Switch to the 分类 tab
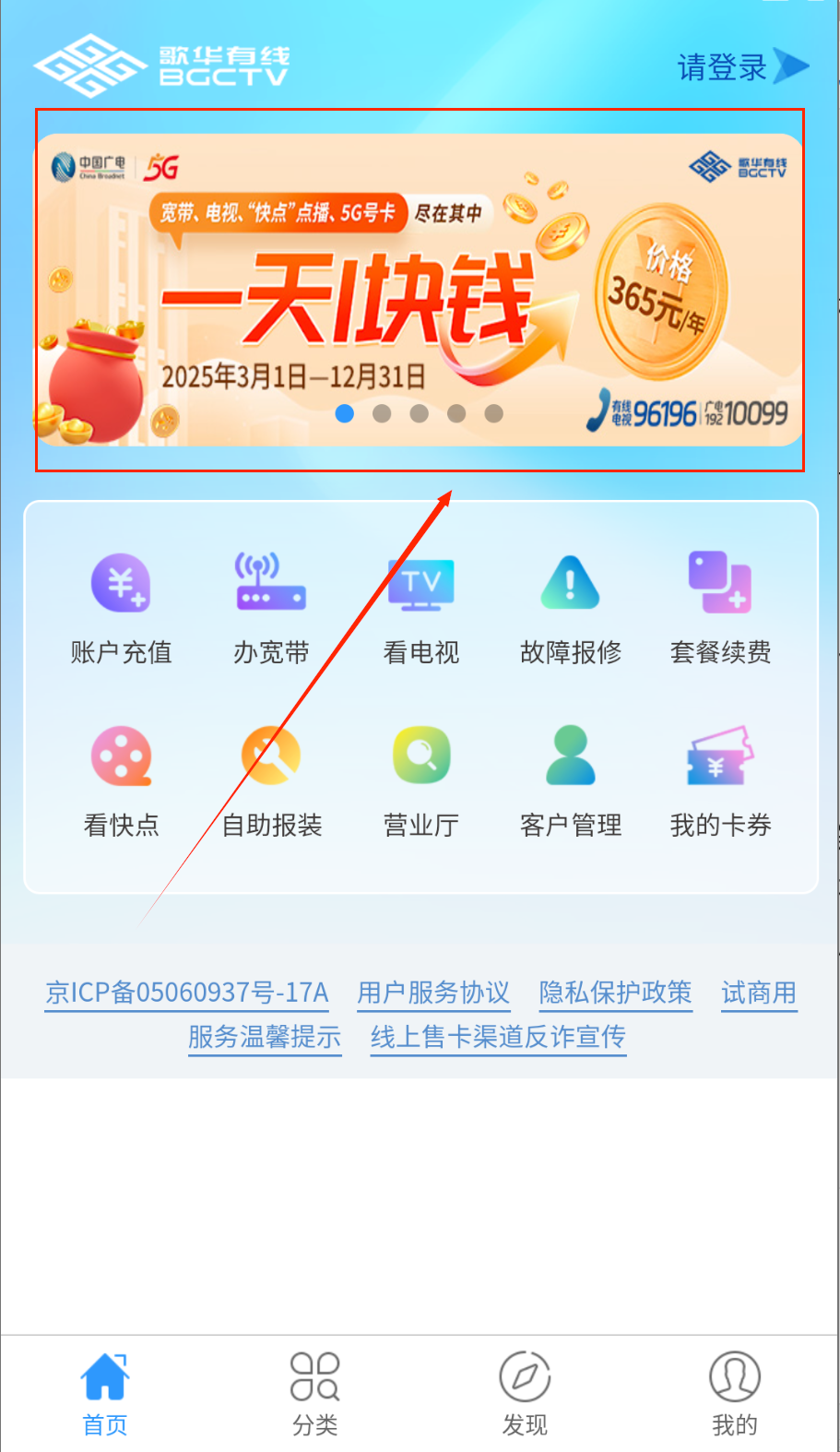The image size is (840, 1452). [314, 1393]
